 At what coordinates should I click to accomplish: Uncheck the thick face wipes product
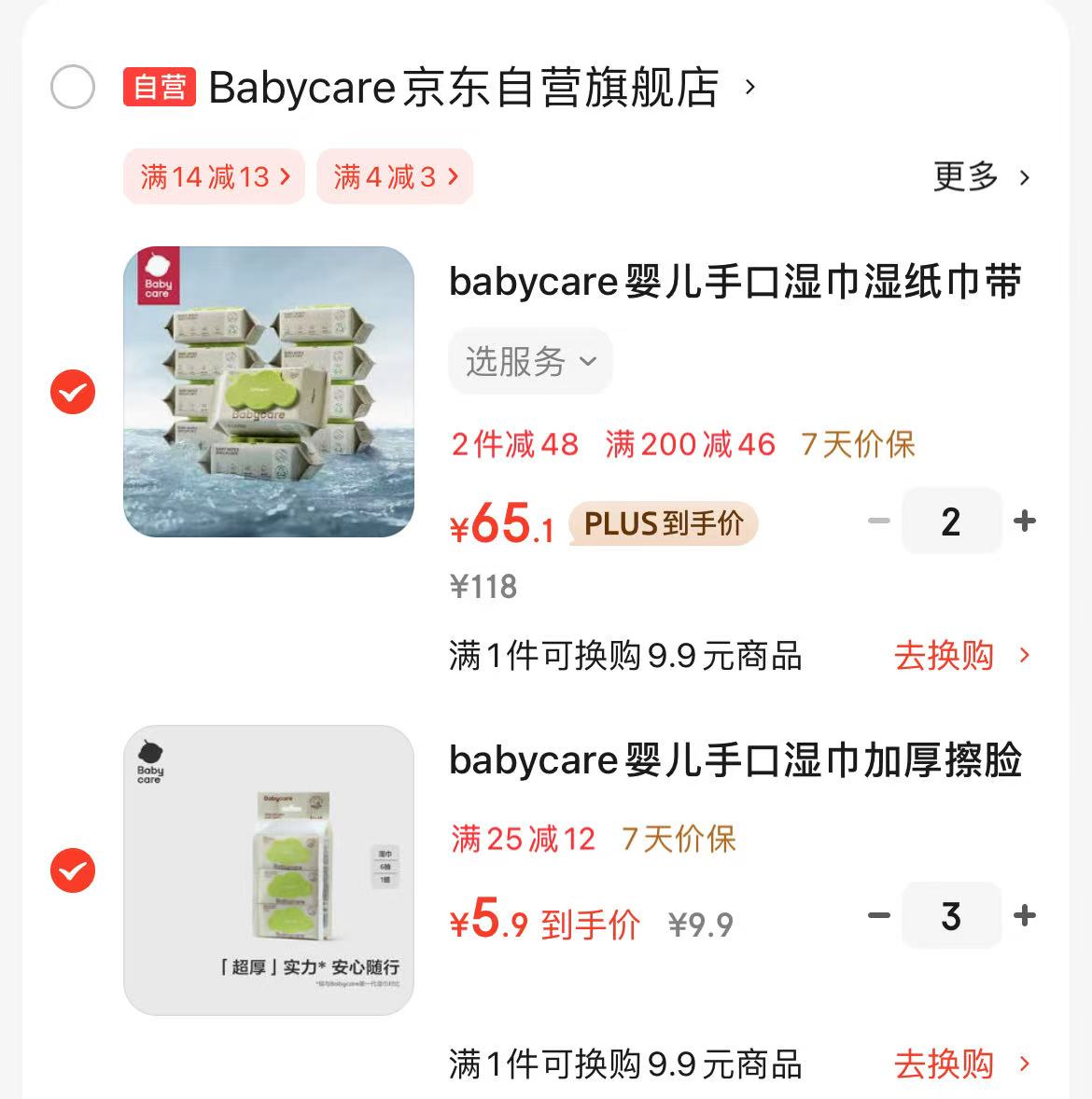pyautogui.click(x=72, y=872)
